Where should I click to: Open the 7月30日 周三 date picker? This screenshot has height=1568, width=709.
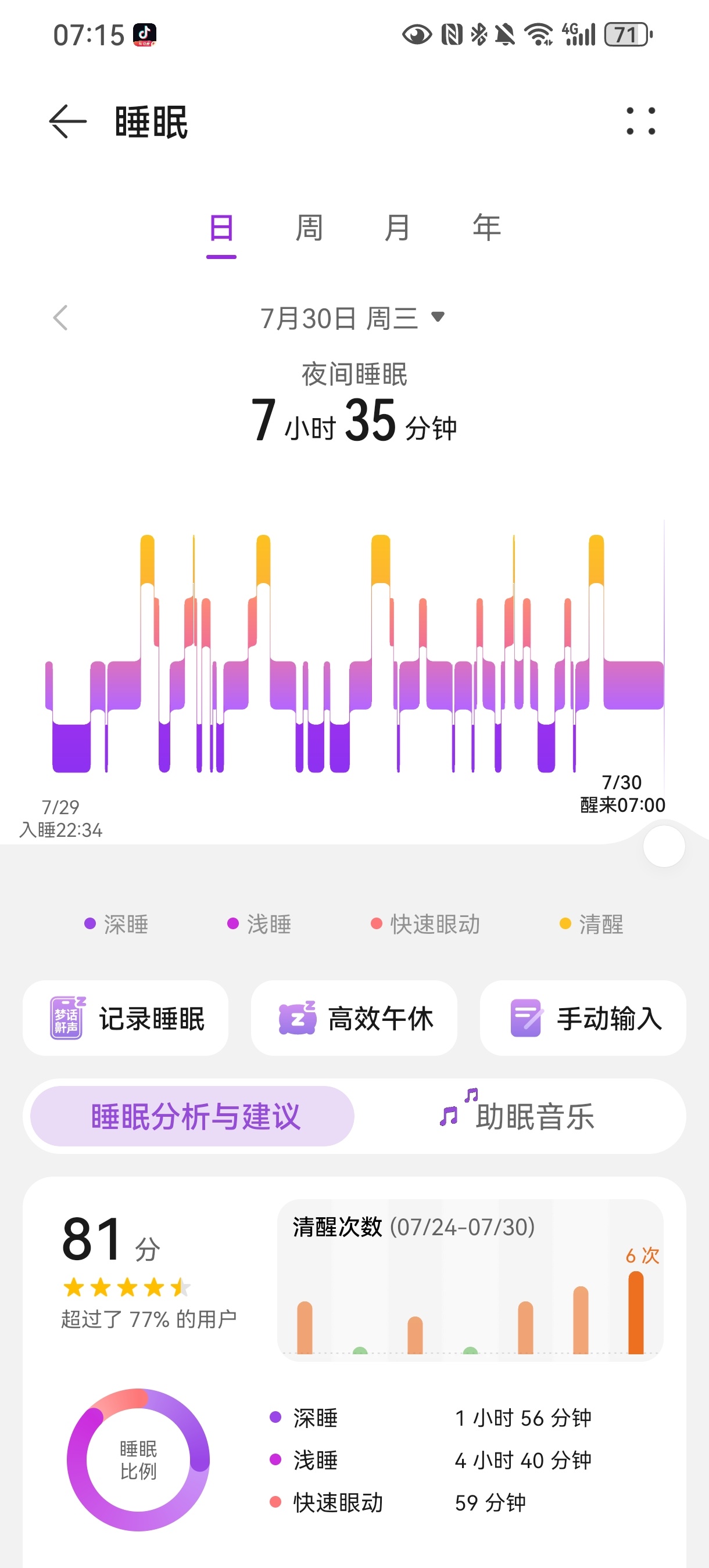pyautogui.click(x=353, y=318)
